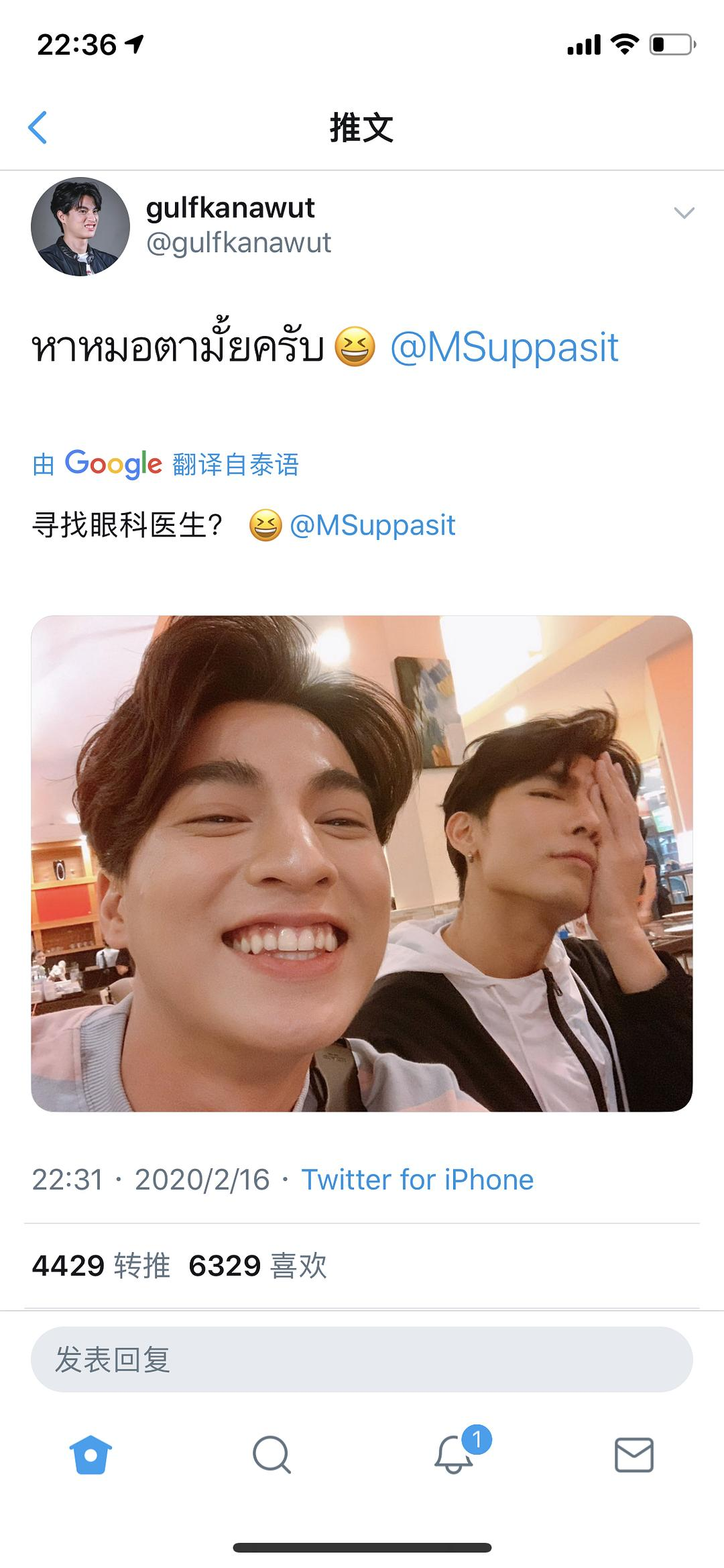Open gulfkanawut's profile picture
Viewport: 724px width, 1568px height.
pyautogui.click(x=80, y=227)
